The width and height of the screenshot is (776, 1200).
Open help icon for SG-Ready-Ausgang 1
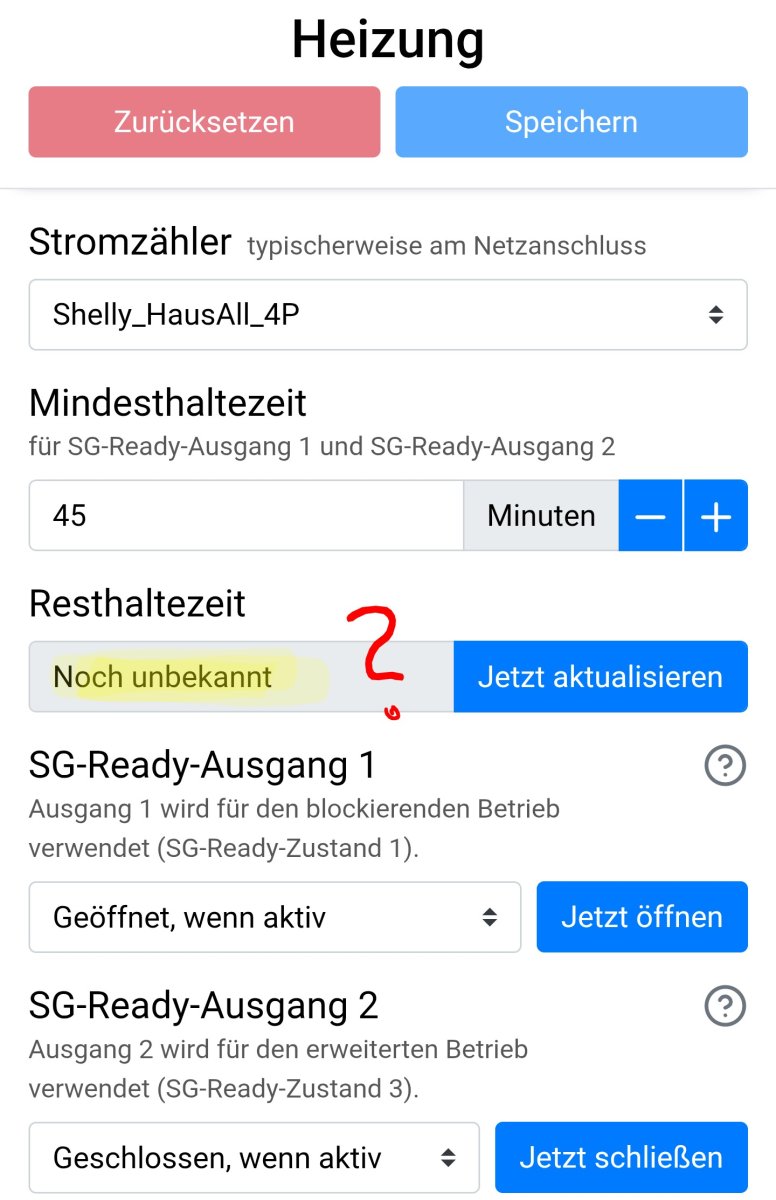725,767
